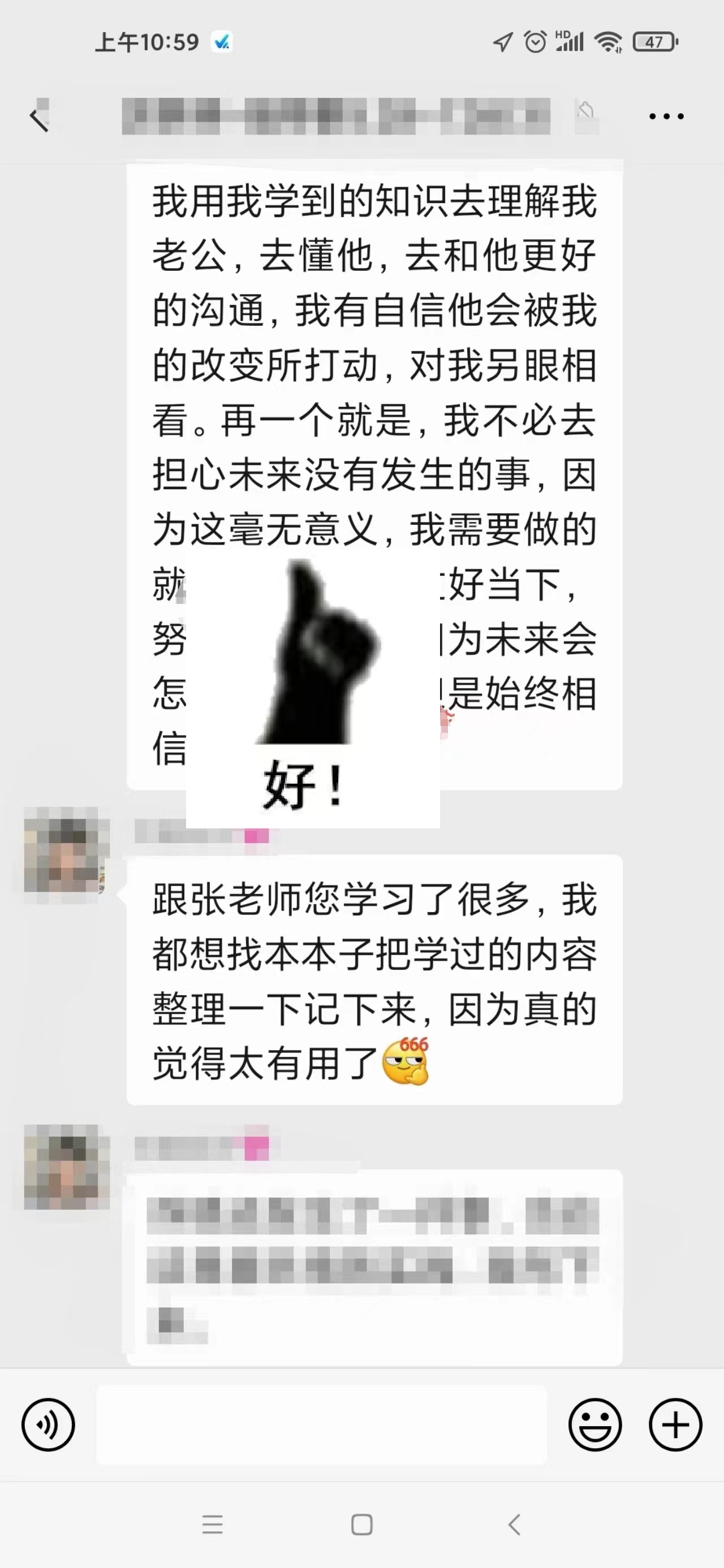Switch to voice message input
The image size is (724, 1568).
pos(48,1424)
